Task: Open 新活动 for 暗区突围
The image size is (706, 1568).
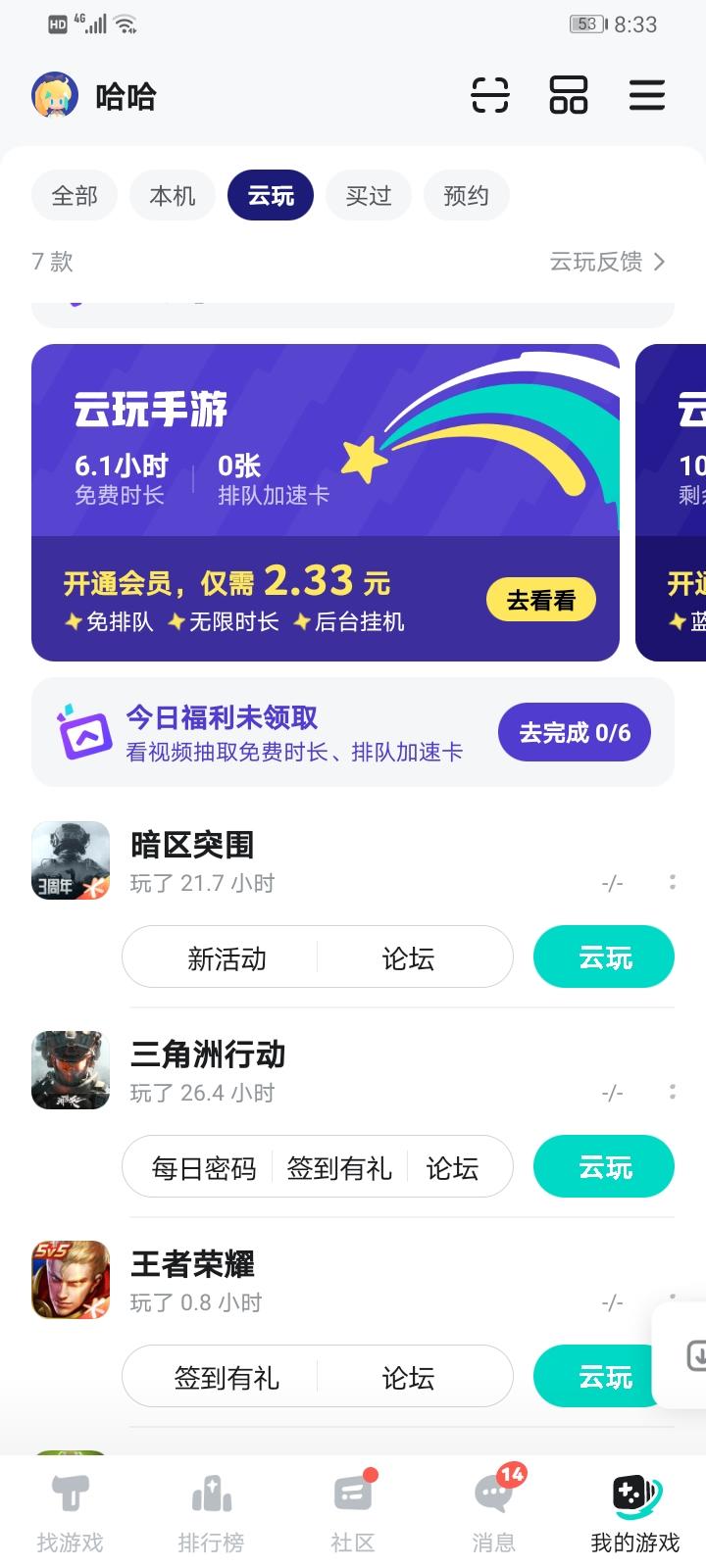Action: 227,958
